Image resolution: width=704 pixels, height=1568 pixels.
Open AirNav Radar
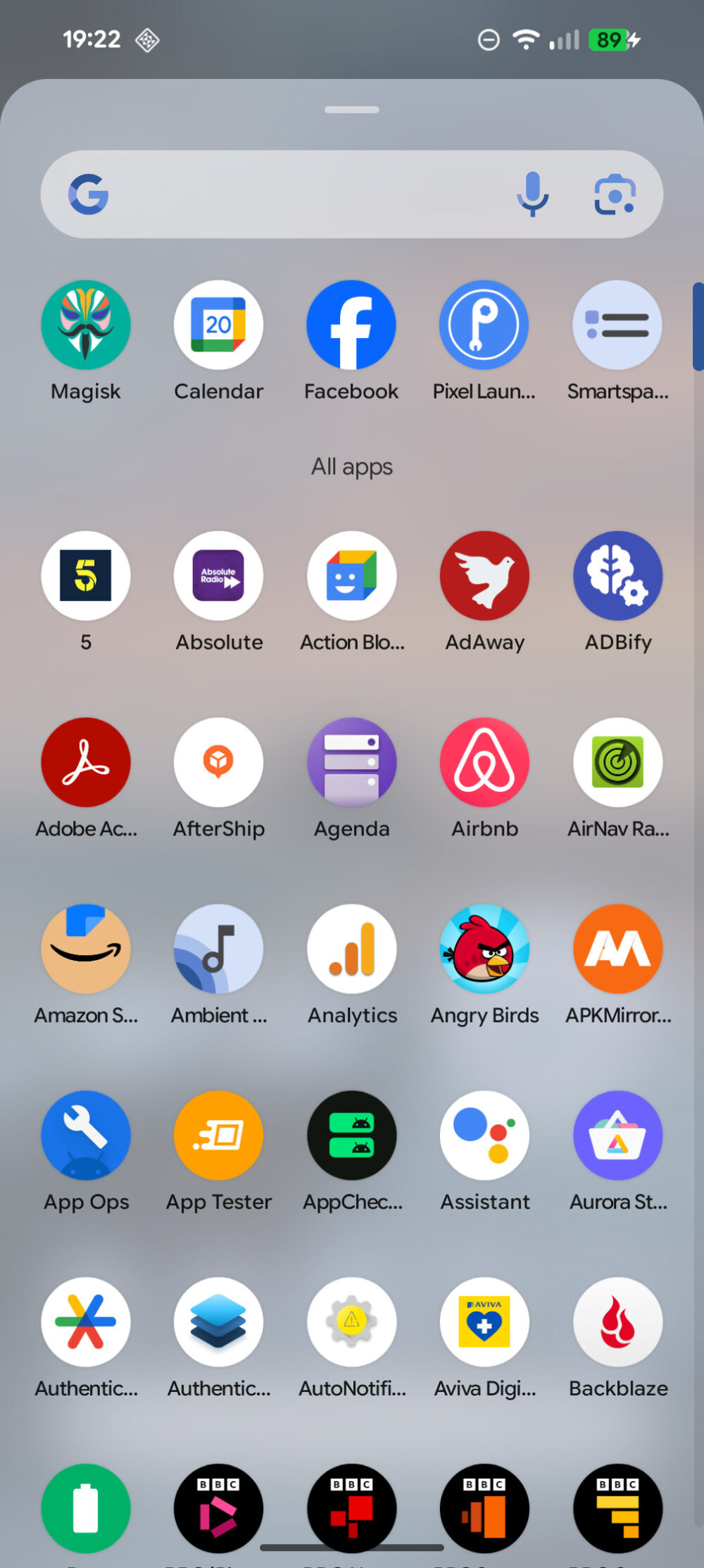coord(618,762)
